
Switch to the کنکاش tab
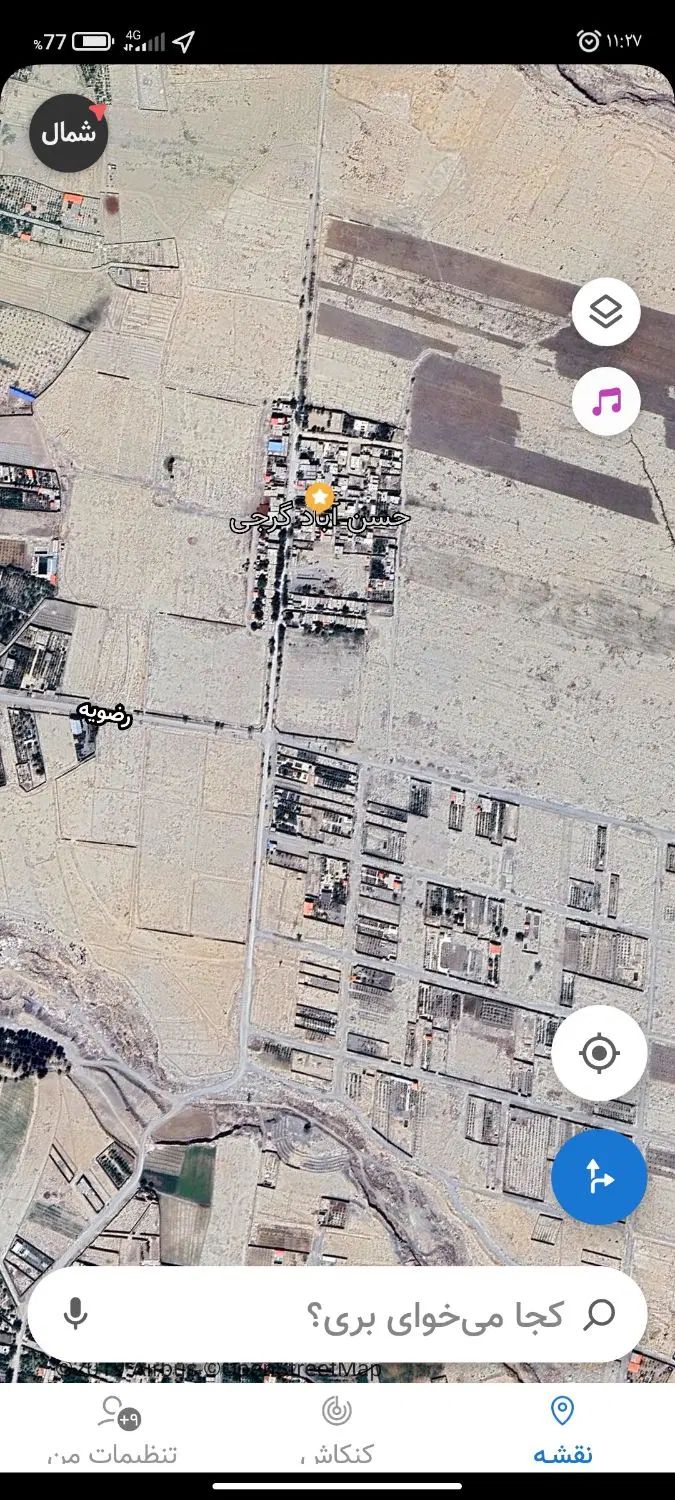(337, 1430)
